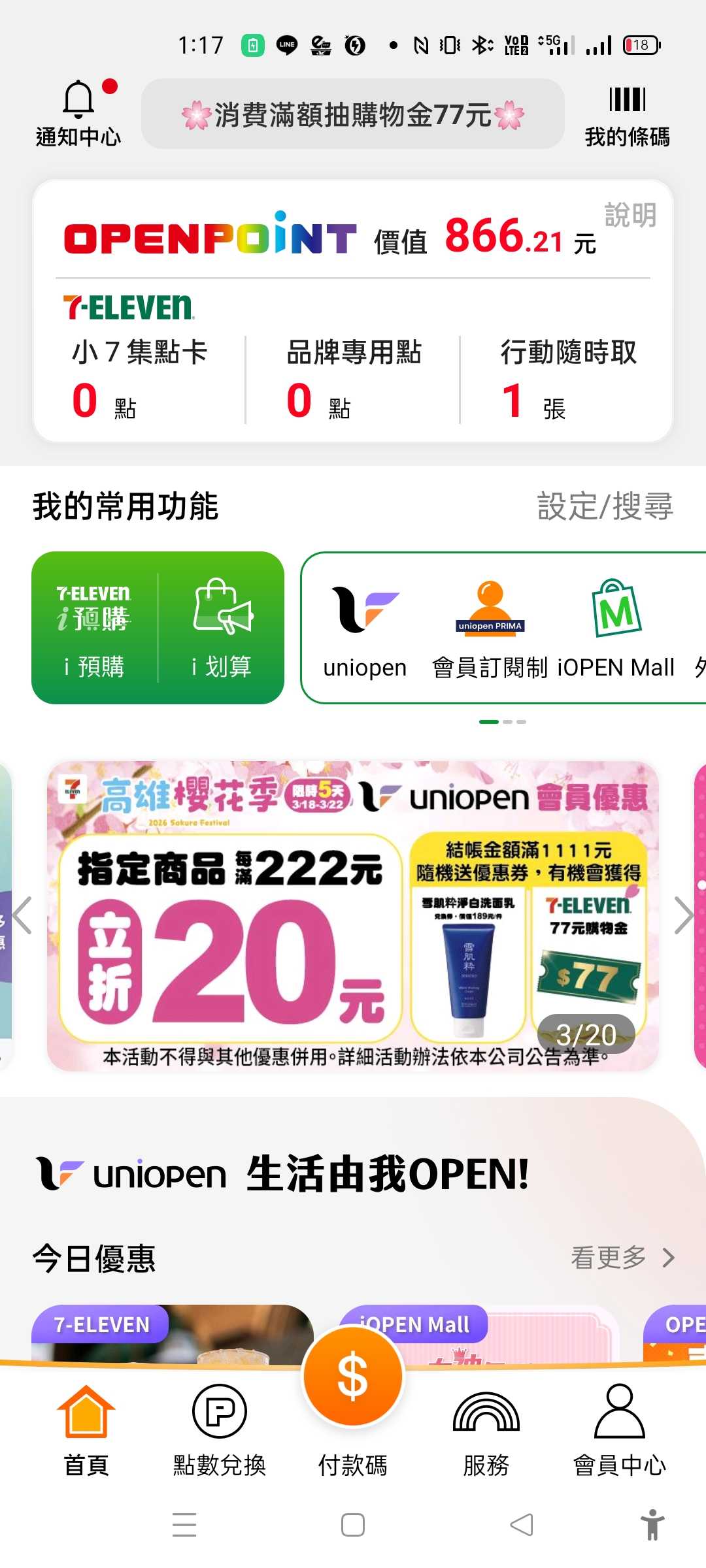Open 行動隨時取 vouchers

click(567, 379)
